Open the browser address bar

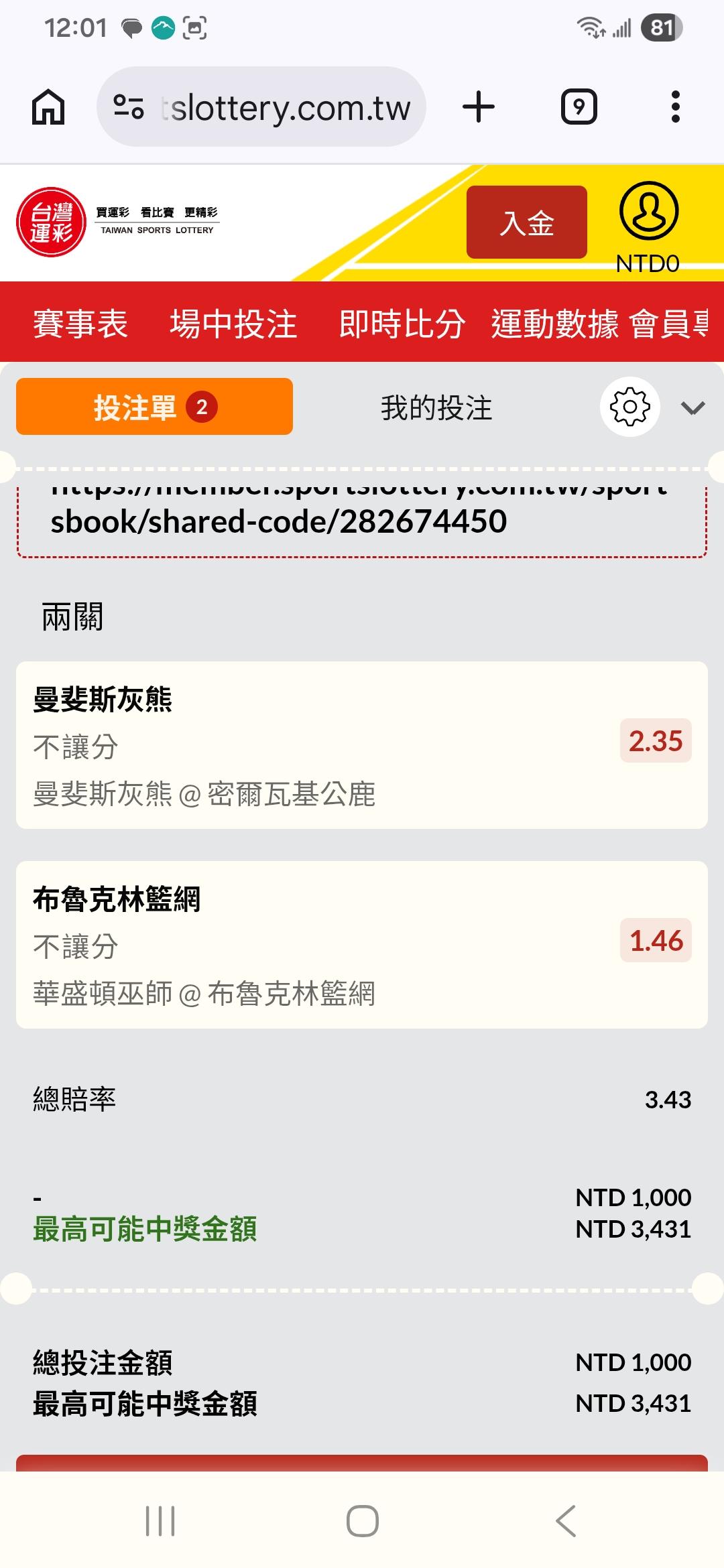(261, 107)
